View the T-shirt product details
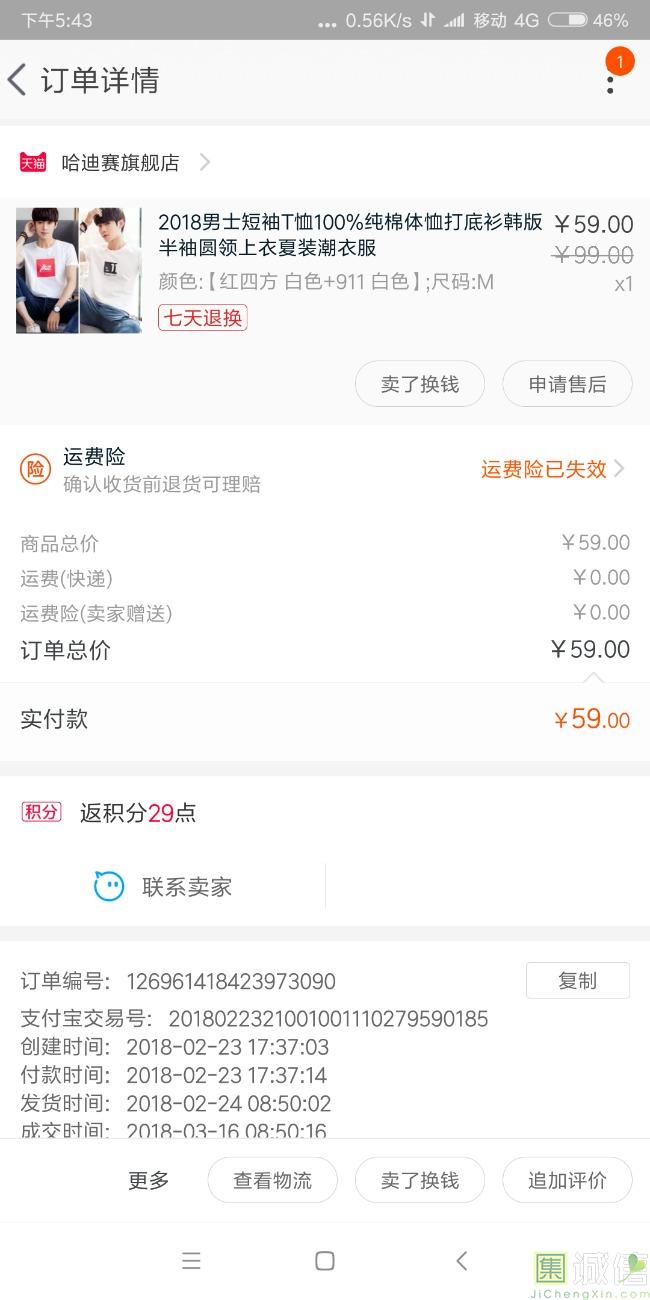This screenshot has height=1300, width=650. 350,234
